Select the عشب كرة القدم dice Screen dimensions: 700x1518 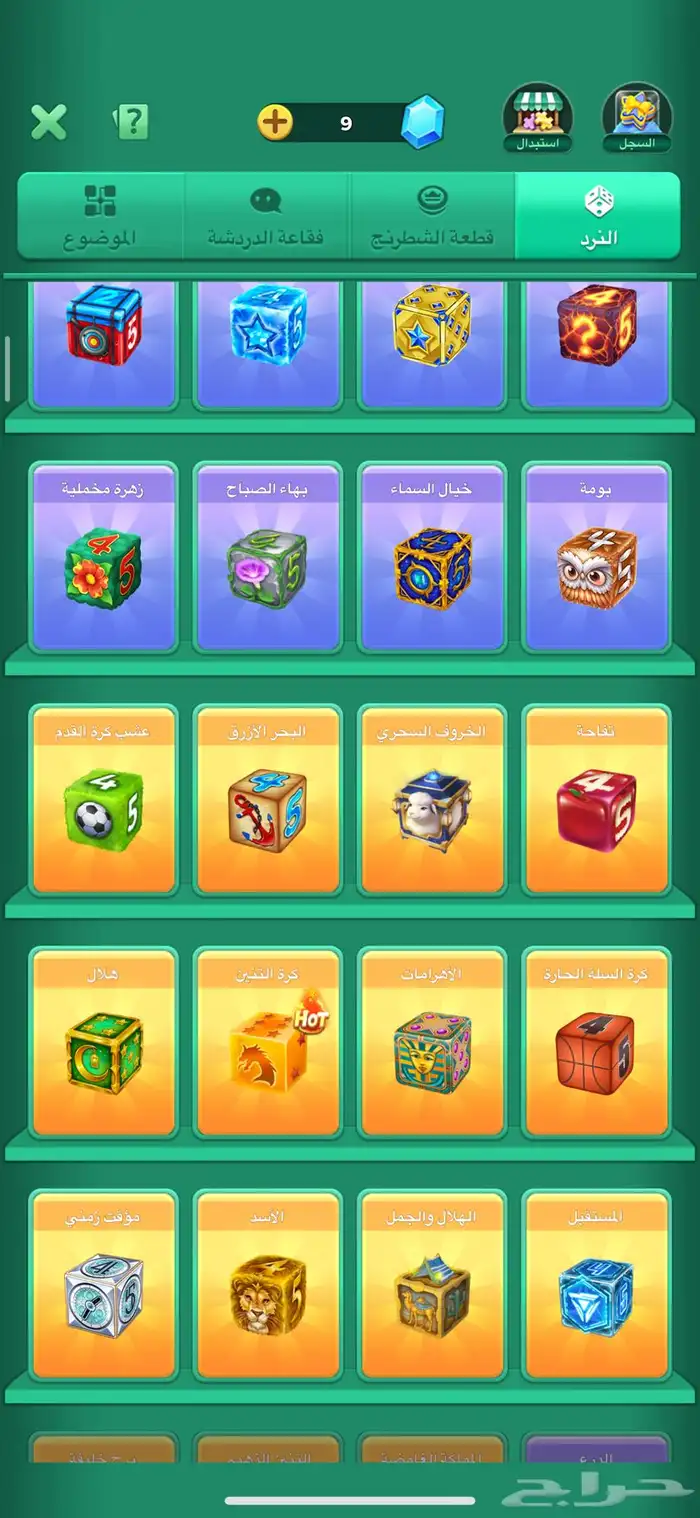103,799
